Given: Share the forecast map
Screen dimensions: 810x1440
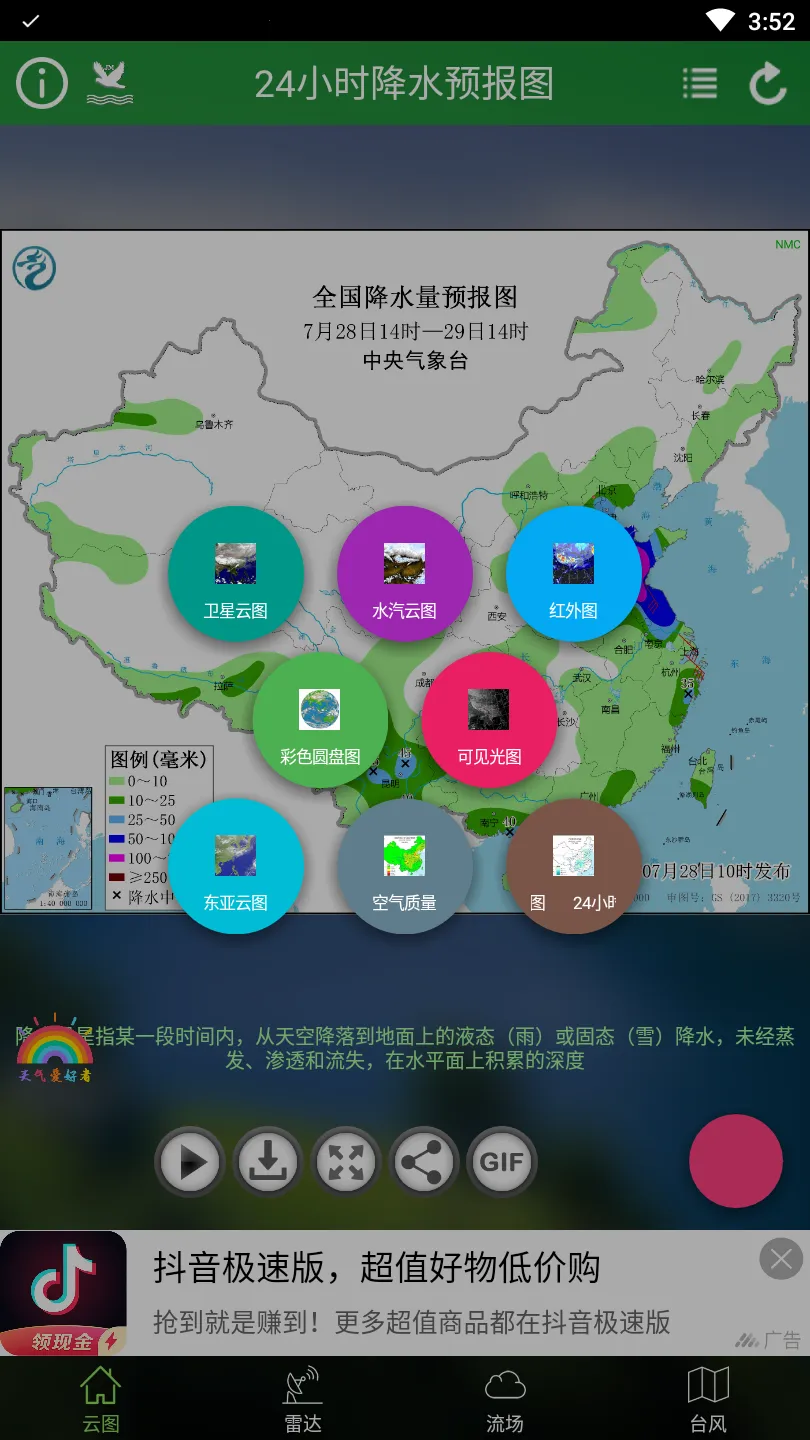Looking at the screenshot, I should pos(424,1162).
